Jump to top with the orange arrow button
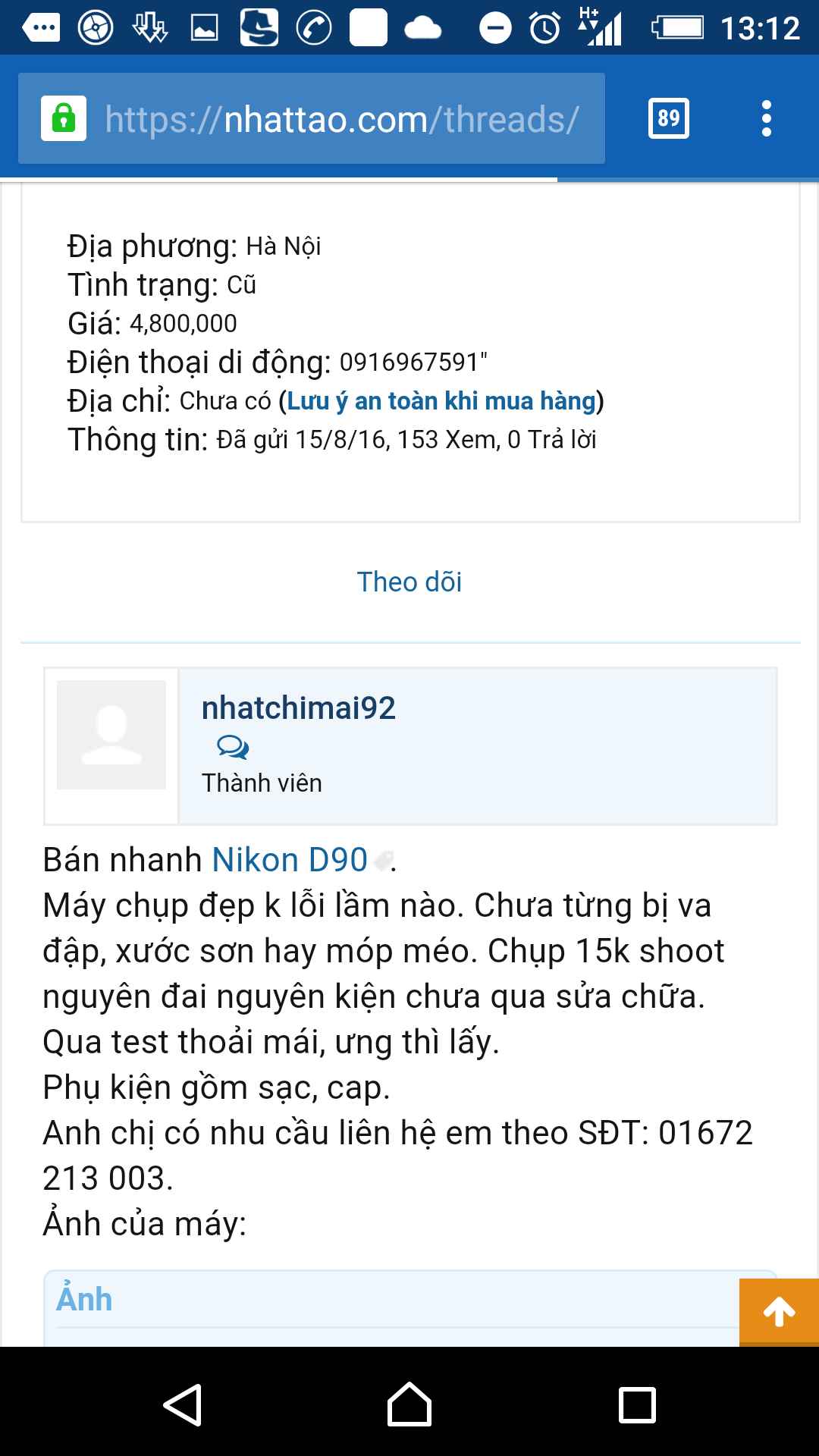 coord(779,1312)
